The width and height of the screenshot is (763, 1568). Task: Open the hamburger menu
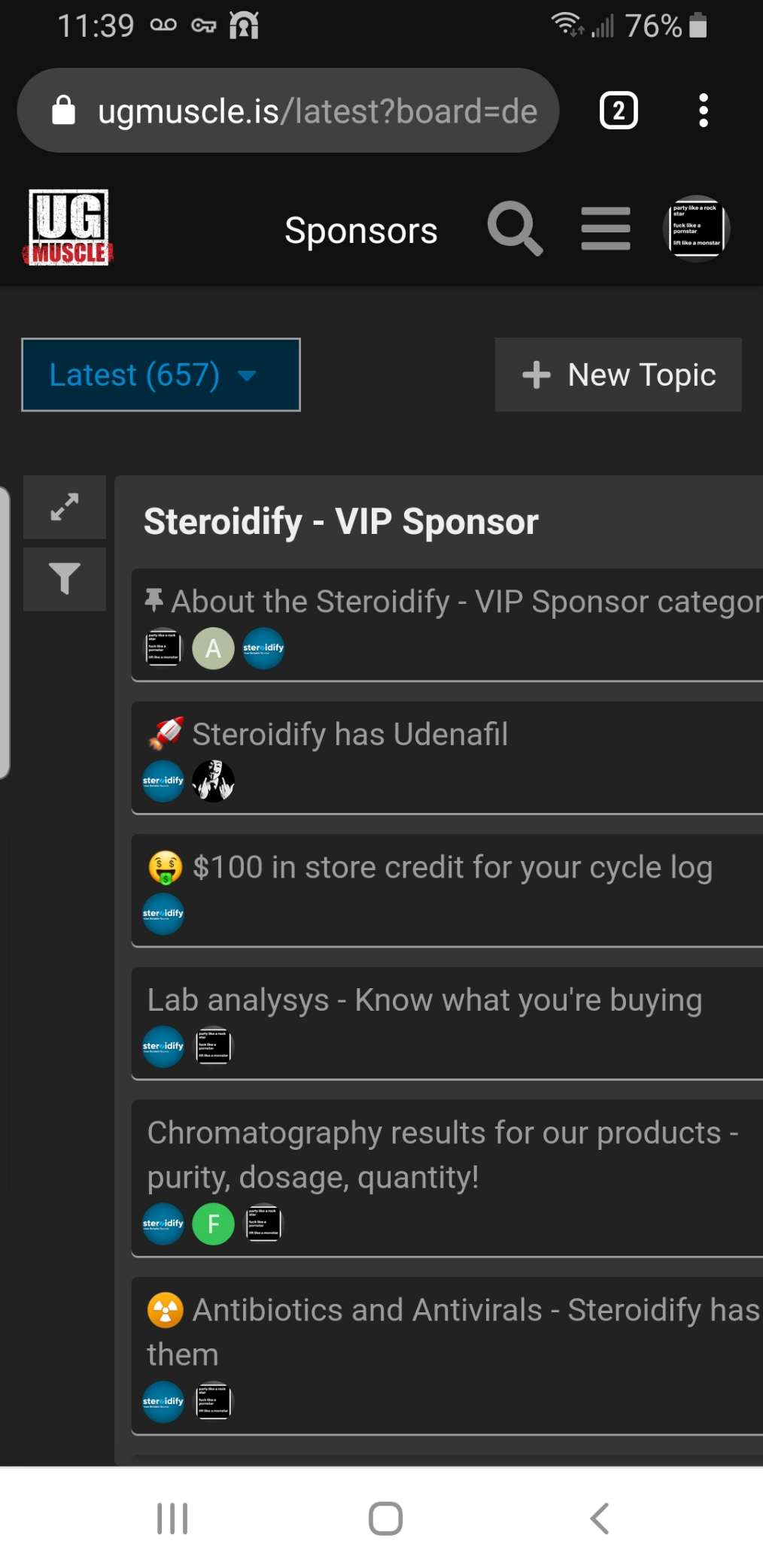[605, 229]
